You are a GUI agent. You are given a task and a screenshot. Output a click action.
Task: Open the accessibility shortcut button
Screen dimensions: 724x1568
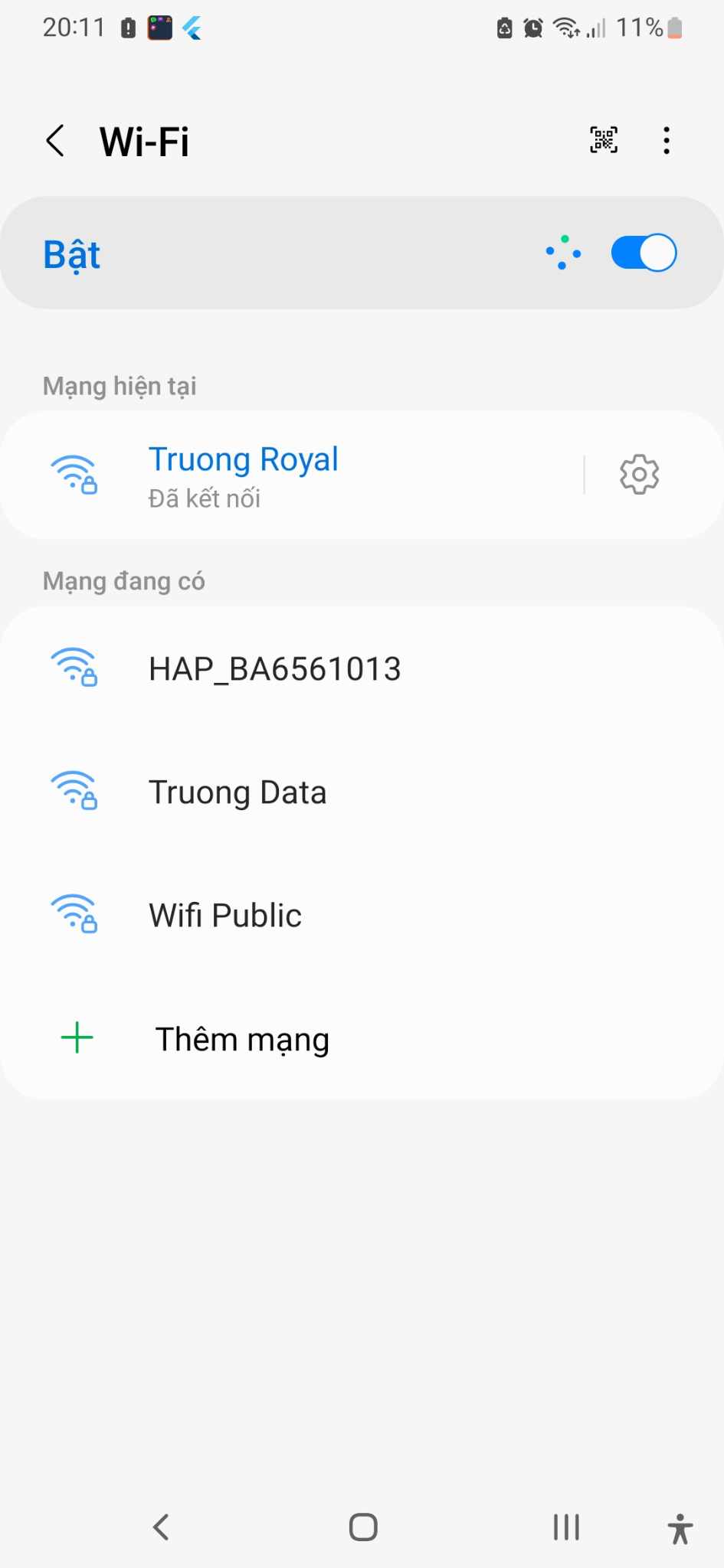click(680, 1528)
